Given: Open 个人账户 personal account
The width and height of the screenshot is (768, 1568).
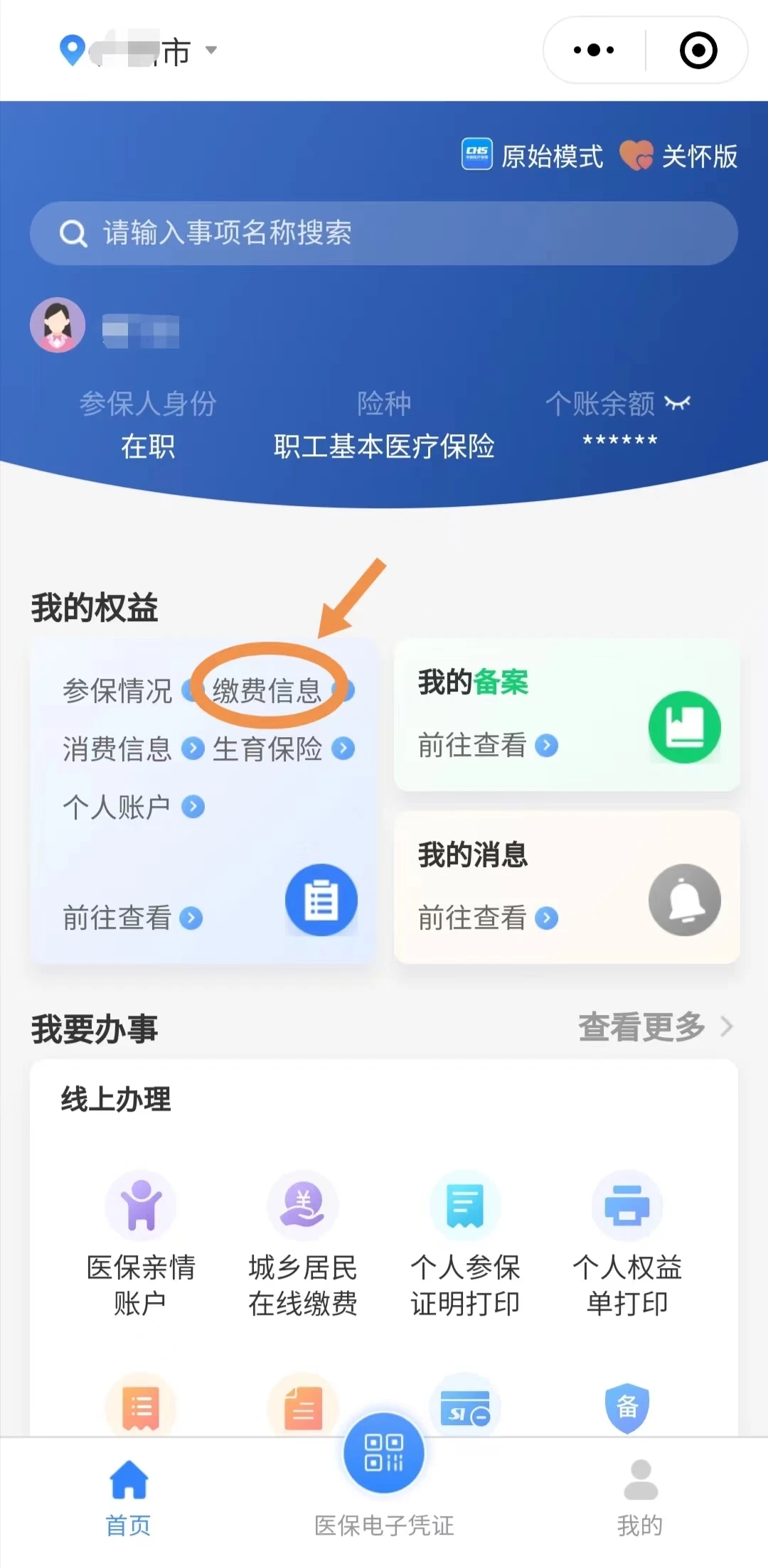Looking at the screenshot, I should point(118,807).
